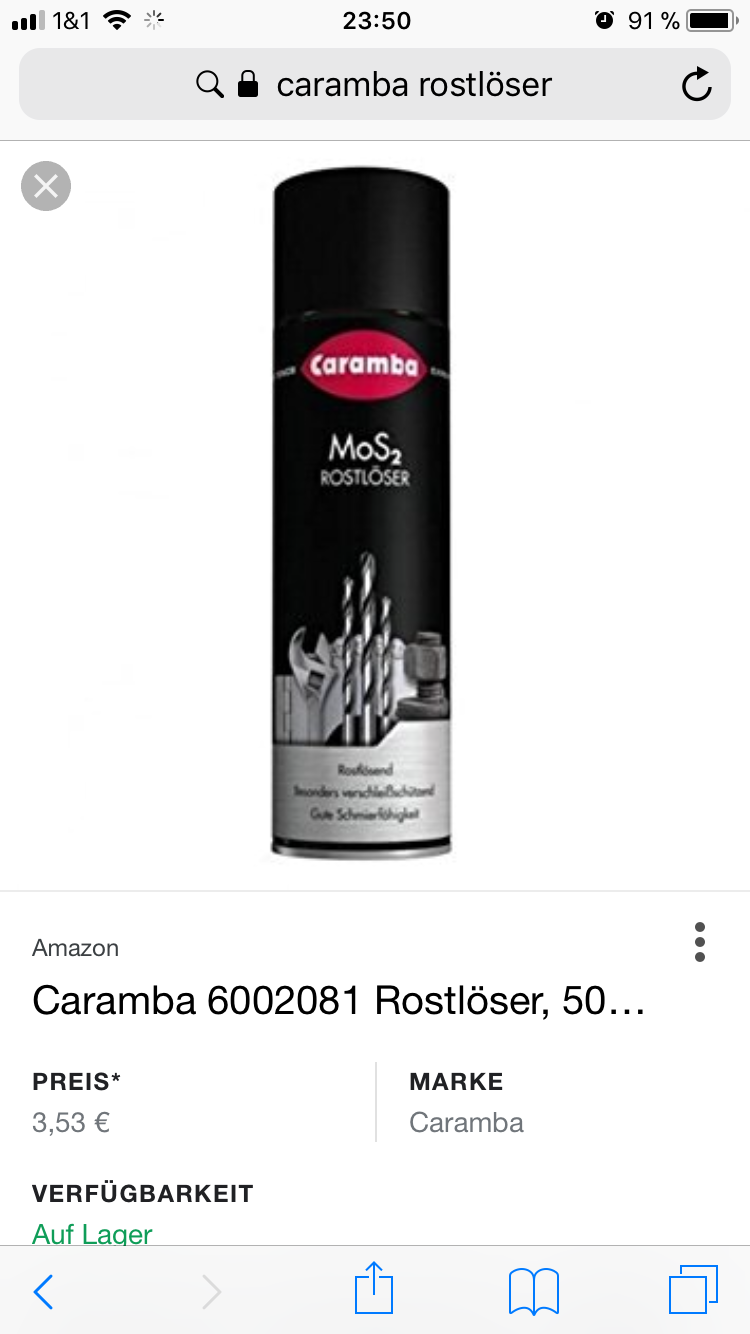This screenshot has width=750, height=1334.
Task: Reload the current page
Action: coord(697,85)
